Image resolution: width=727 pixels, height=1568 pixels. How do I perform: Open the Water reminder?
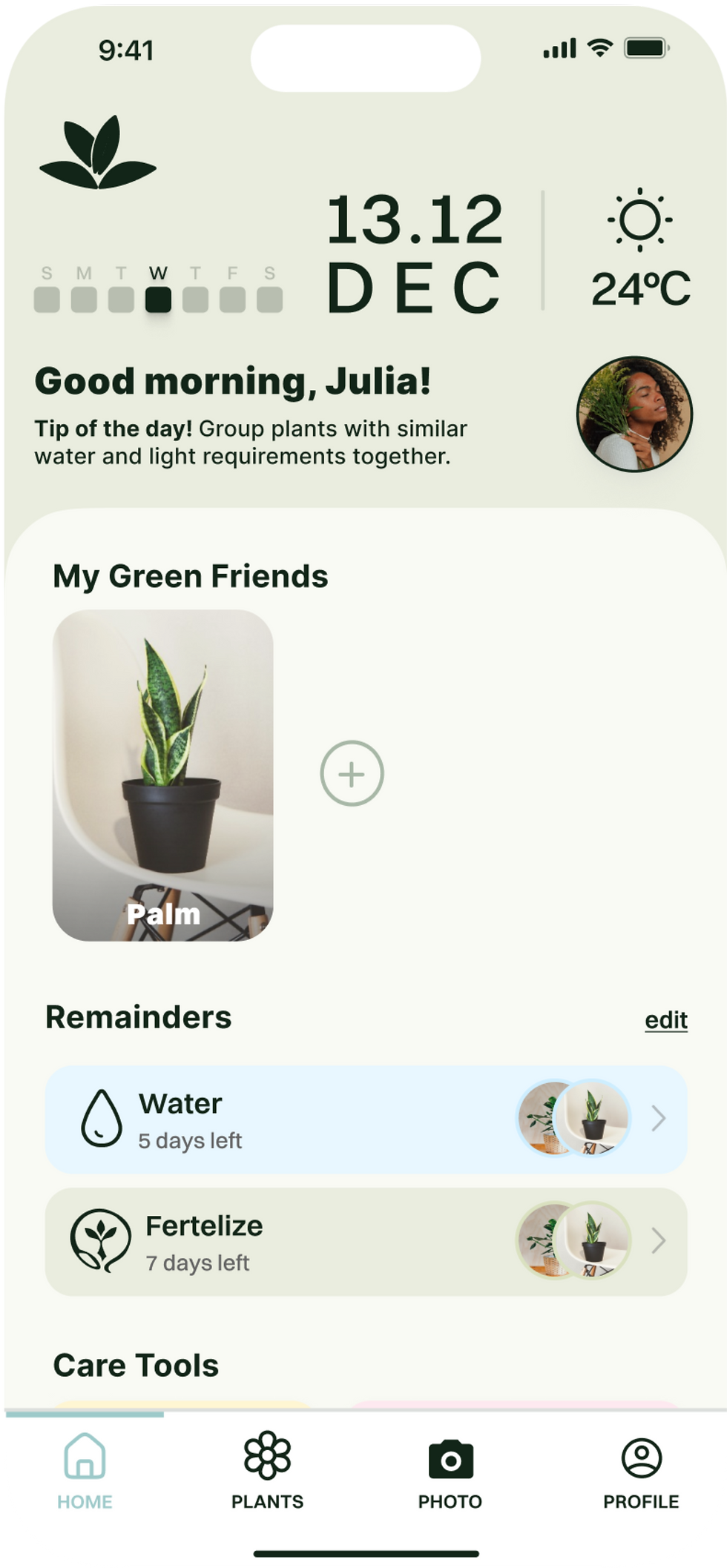point(366,1119)
